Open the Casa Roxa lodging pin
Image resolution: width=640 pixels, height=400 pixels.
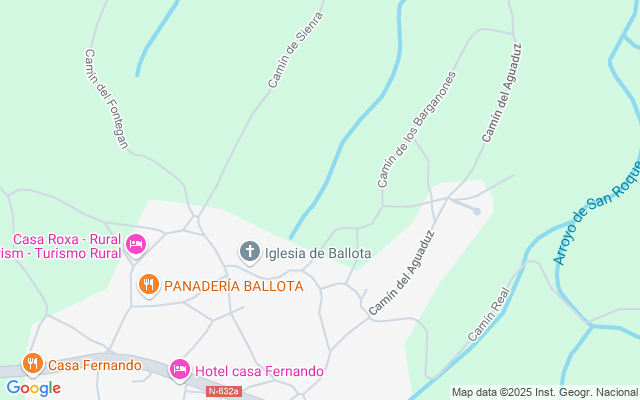tap(136, 245)
